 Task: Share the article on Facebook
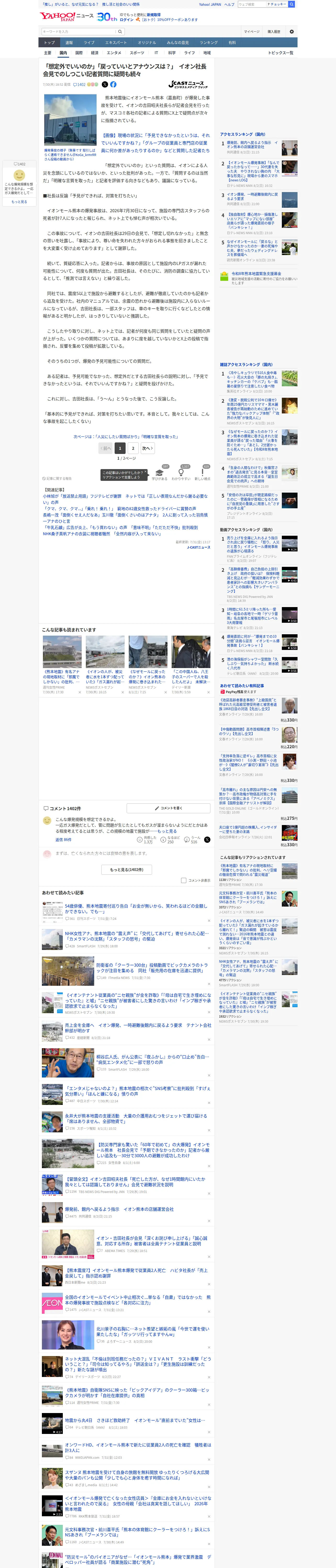(113, 85)
